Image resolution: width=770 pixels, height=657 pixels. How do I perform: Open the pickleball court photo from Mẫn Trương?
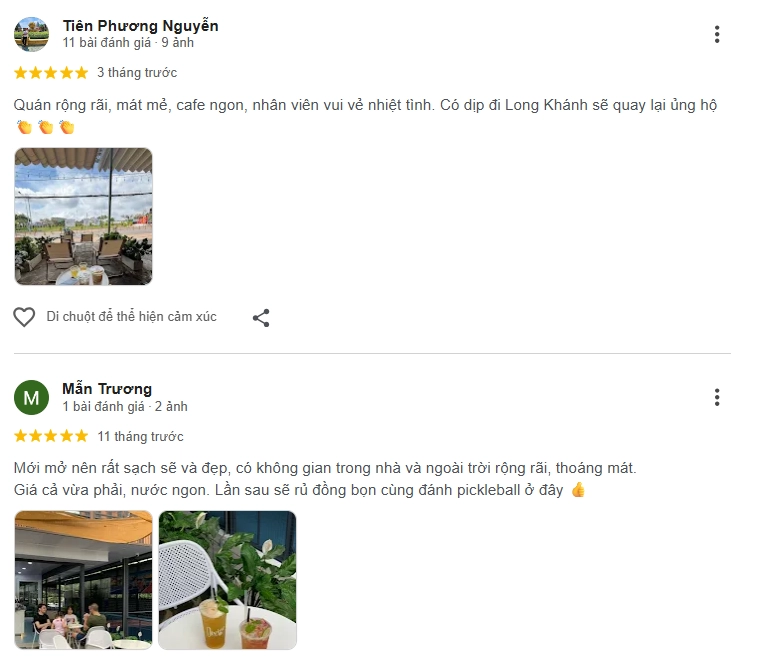pos(84,579)
